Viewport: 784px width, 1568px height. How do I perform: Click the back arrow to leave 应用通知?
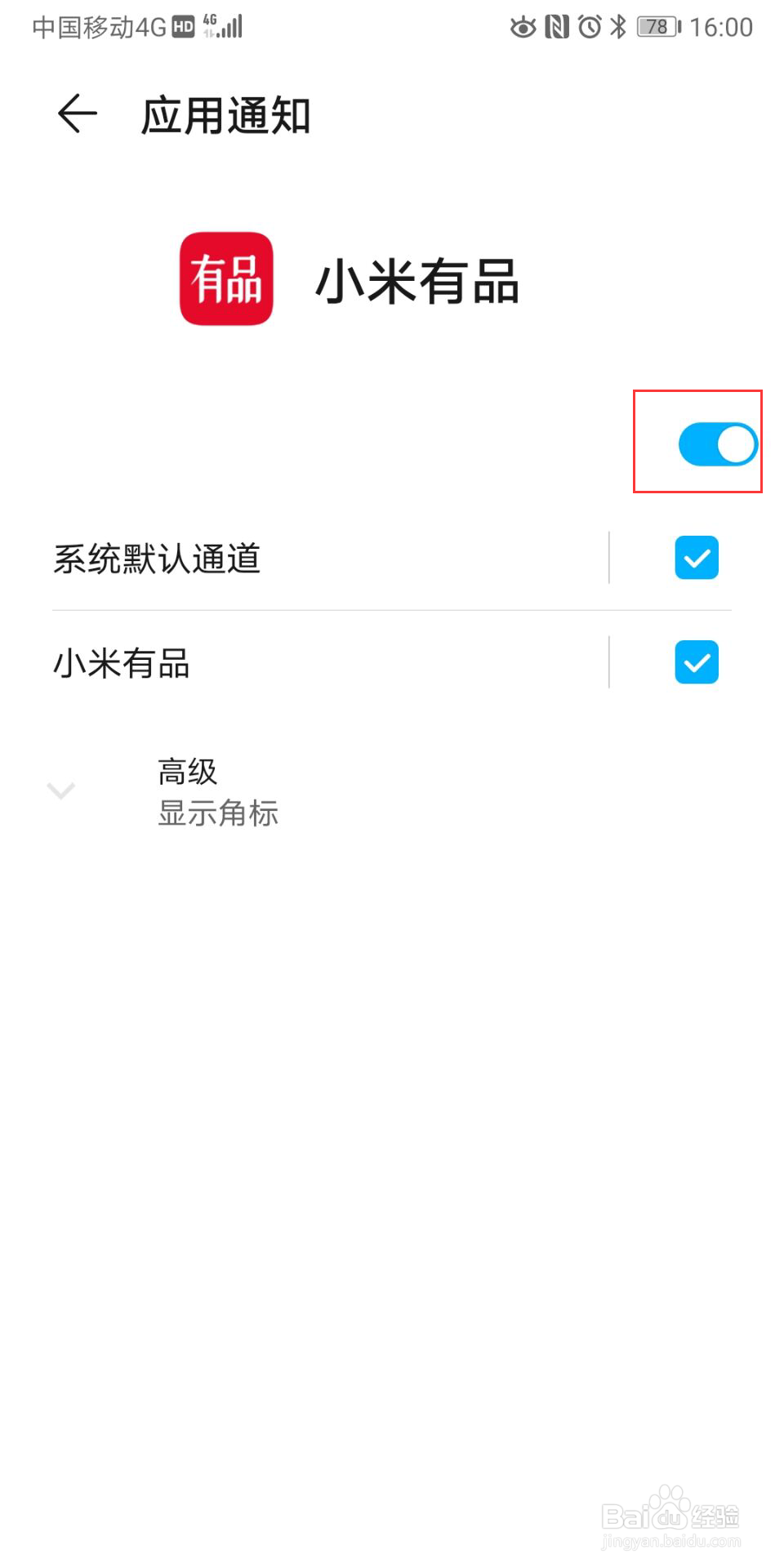(x=77, y=114)
